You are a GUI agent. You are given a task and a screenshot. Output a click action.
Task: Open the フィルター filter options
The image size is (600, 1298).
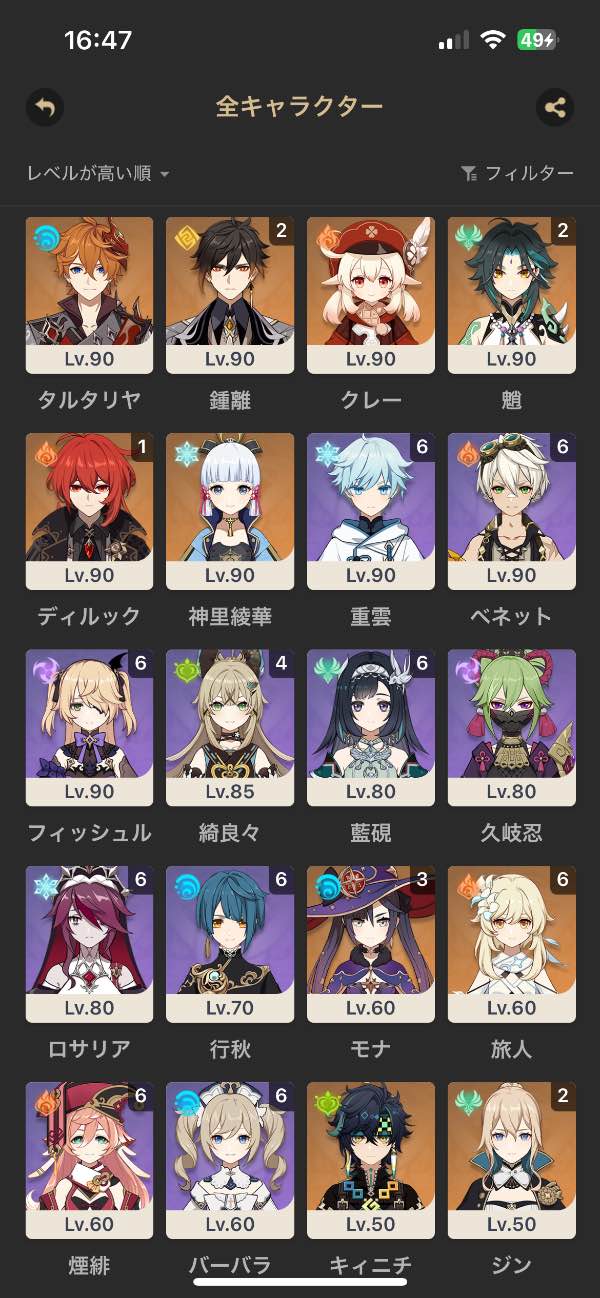[517, 174]
